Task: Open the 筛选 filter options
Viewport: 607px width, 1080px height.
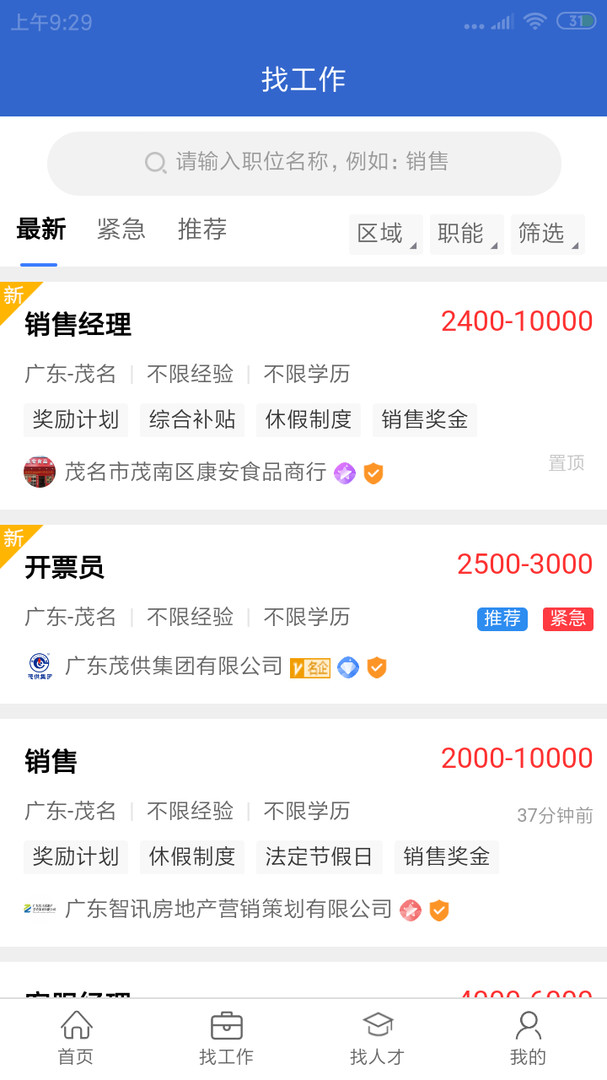Action: (x=547, y=234)
